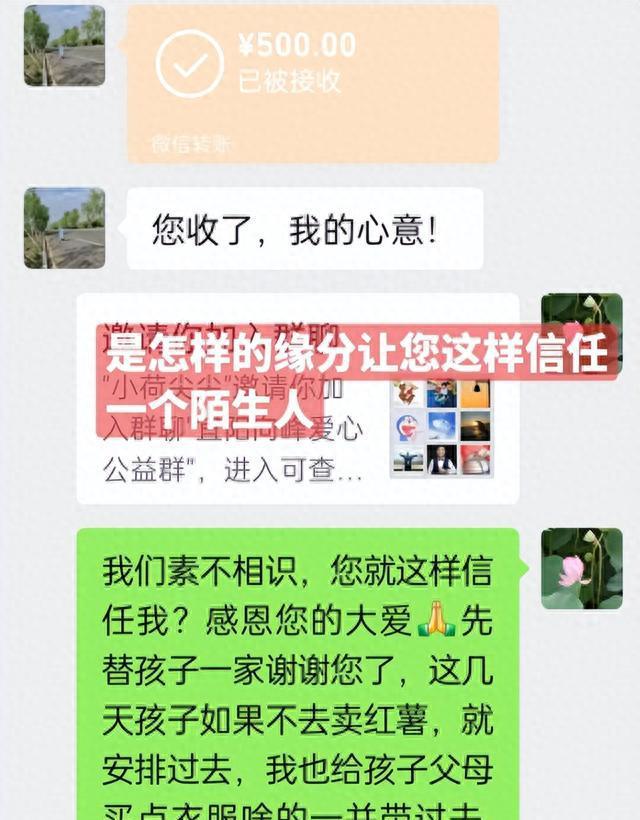Tap the avatar beside the ¥500.00 transfer
The image size is (640, 820).
pos(64,46)
